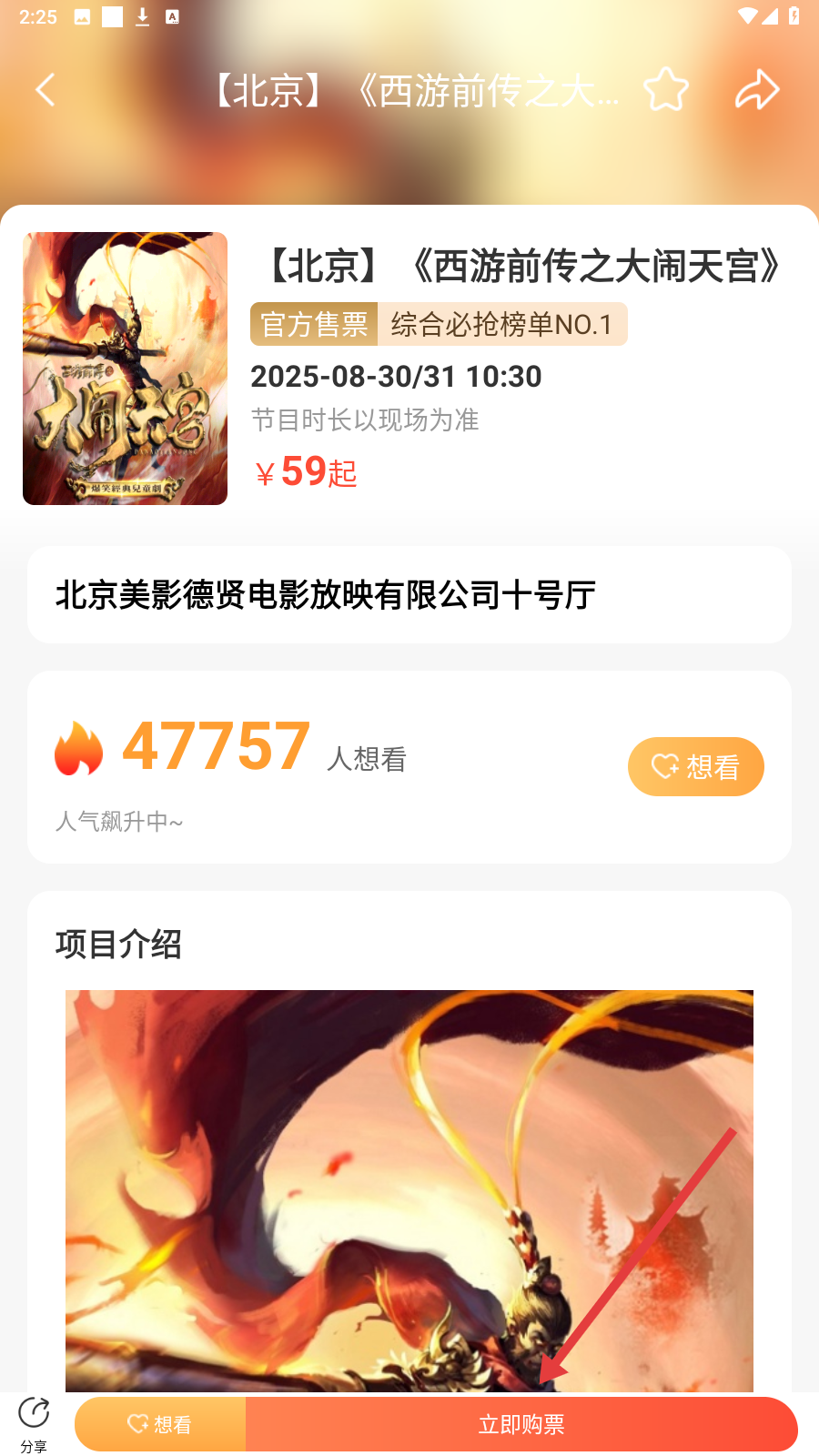Viewport: 819px width, 1456px height.
Task: Go back using the top-left arrow
Action: [45, 90]
